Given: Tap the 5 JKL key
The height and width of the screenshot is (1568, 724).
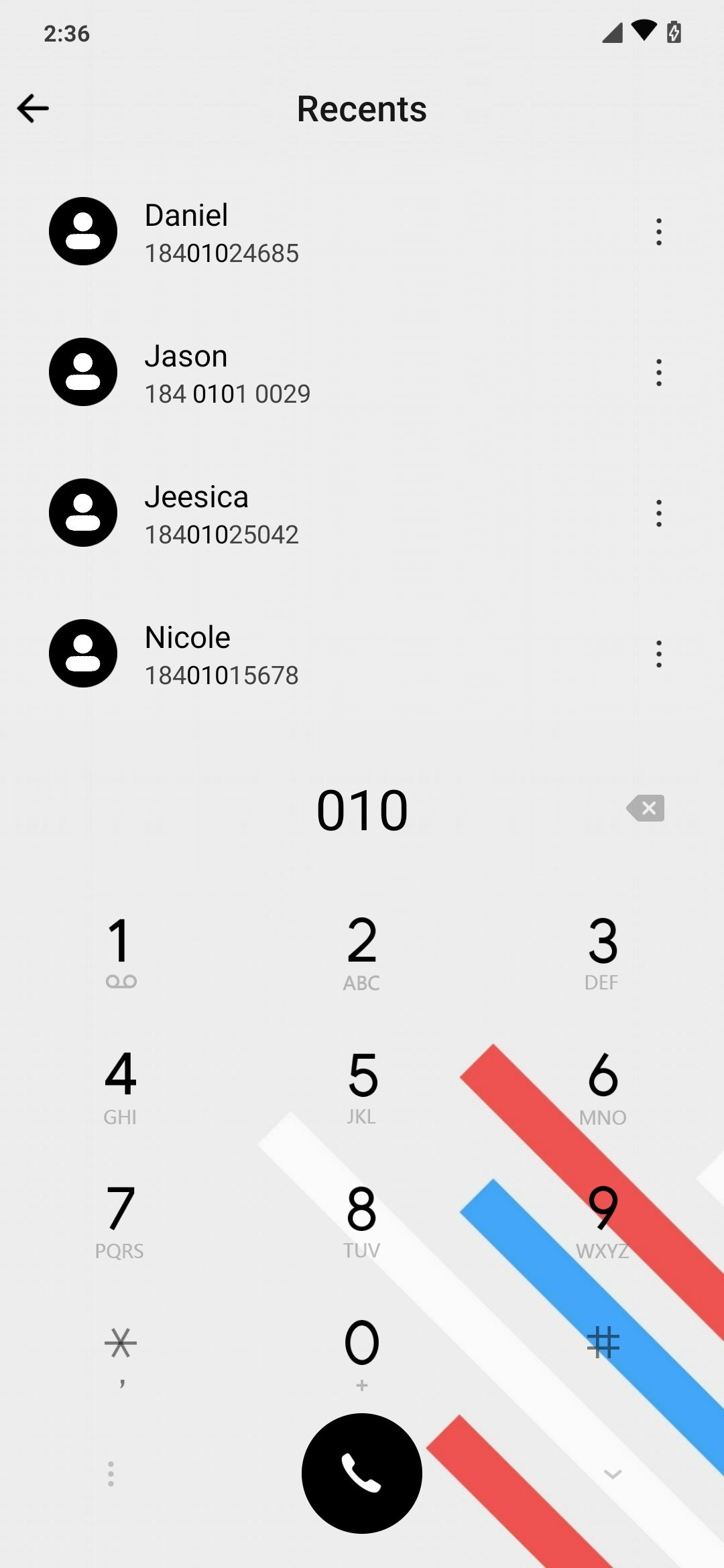Looking at the screenshot, I should click(362, 1087).
